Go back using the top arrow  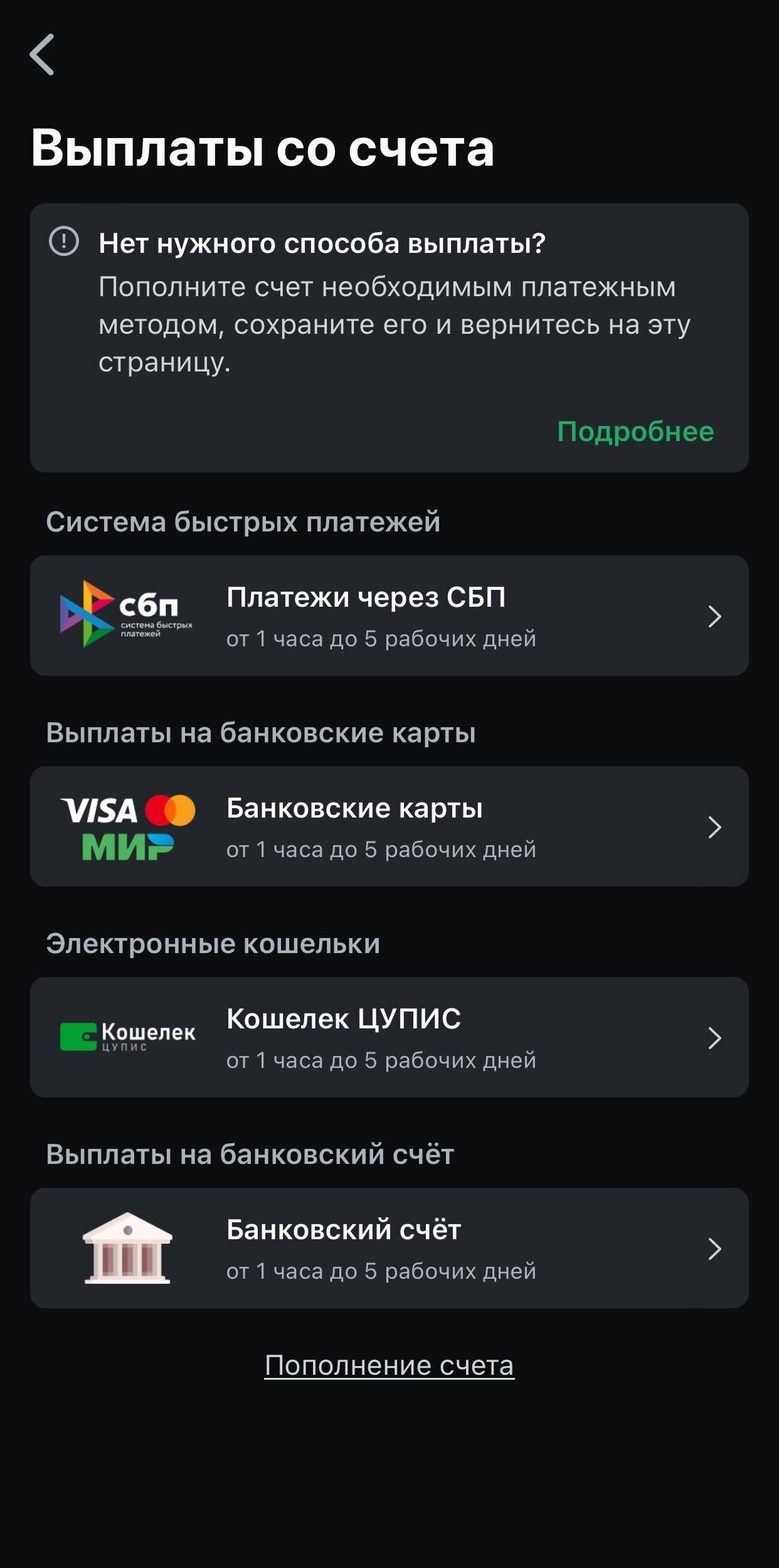[42, 55]
